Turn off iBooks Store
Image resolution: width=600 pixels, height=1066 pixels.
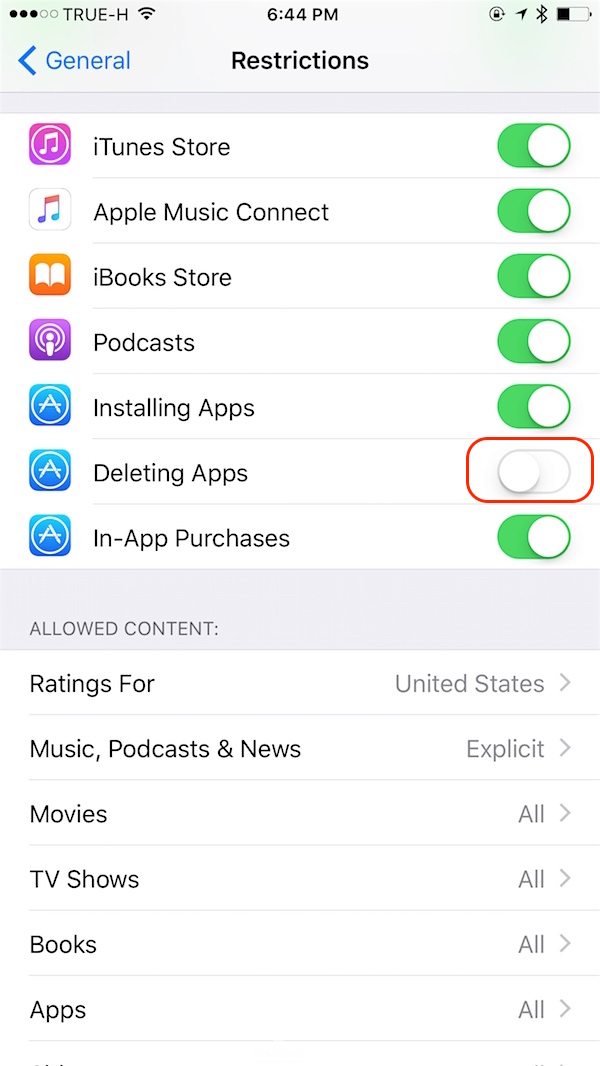(x=533, y=277)
